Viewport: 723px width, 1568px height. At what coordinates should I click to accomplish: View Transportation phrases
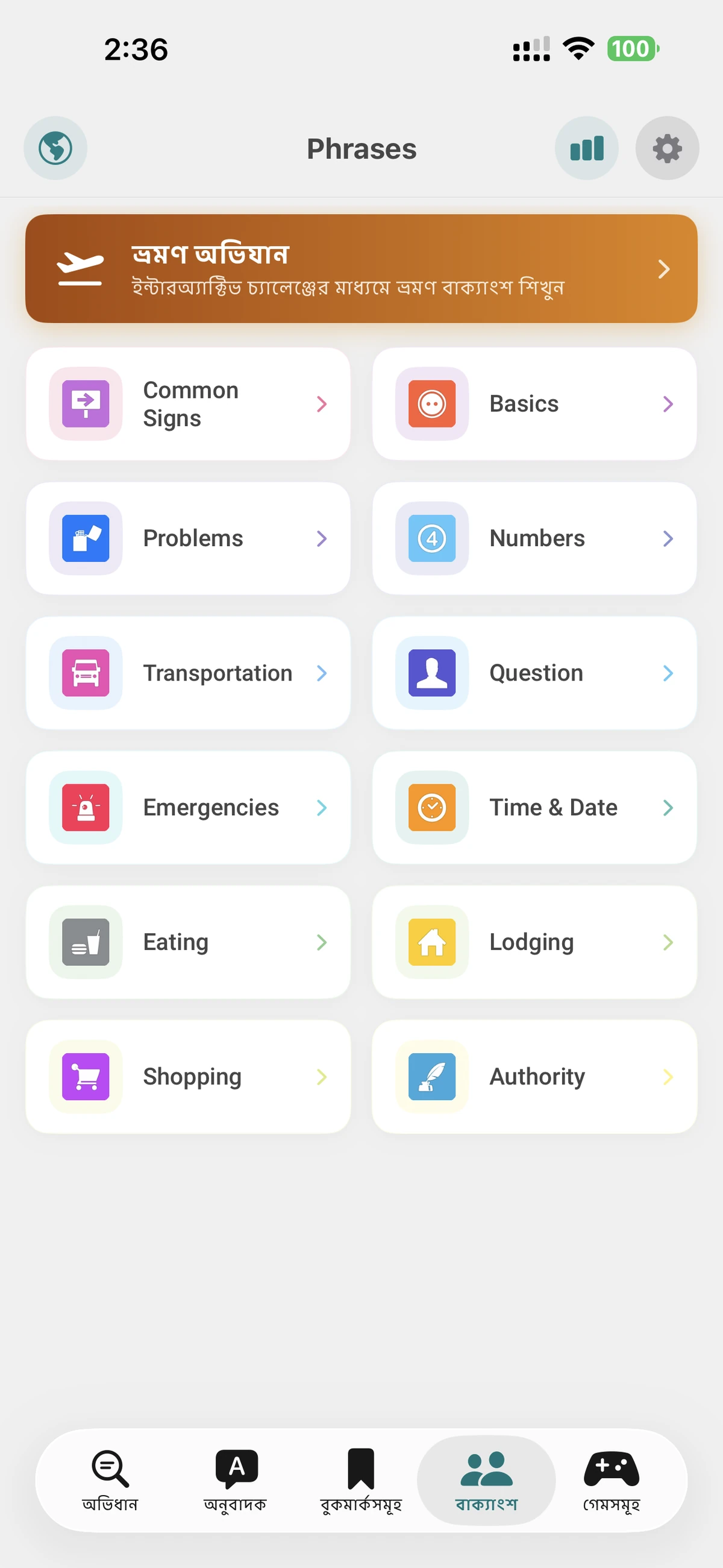point(188,673)
